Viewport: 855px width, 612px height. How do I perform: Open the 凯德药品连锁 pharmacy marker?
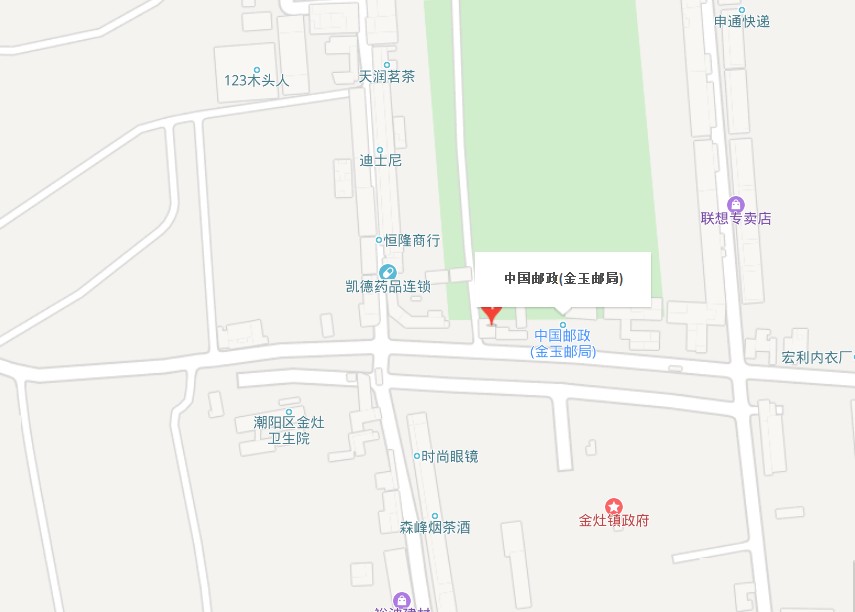387,272
